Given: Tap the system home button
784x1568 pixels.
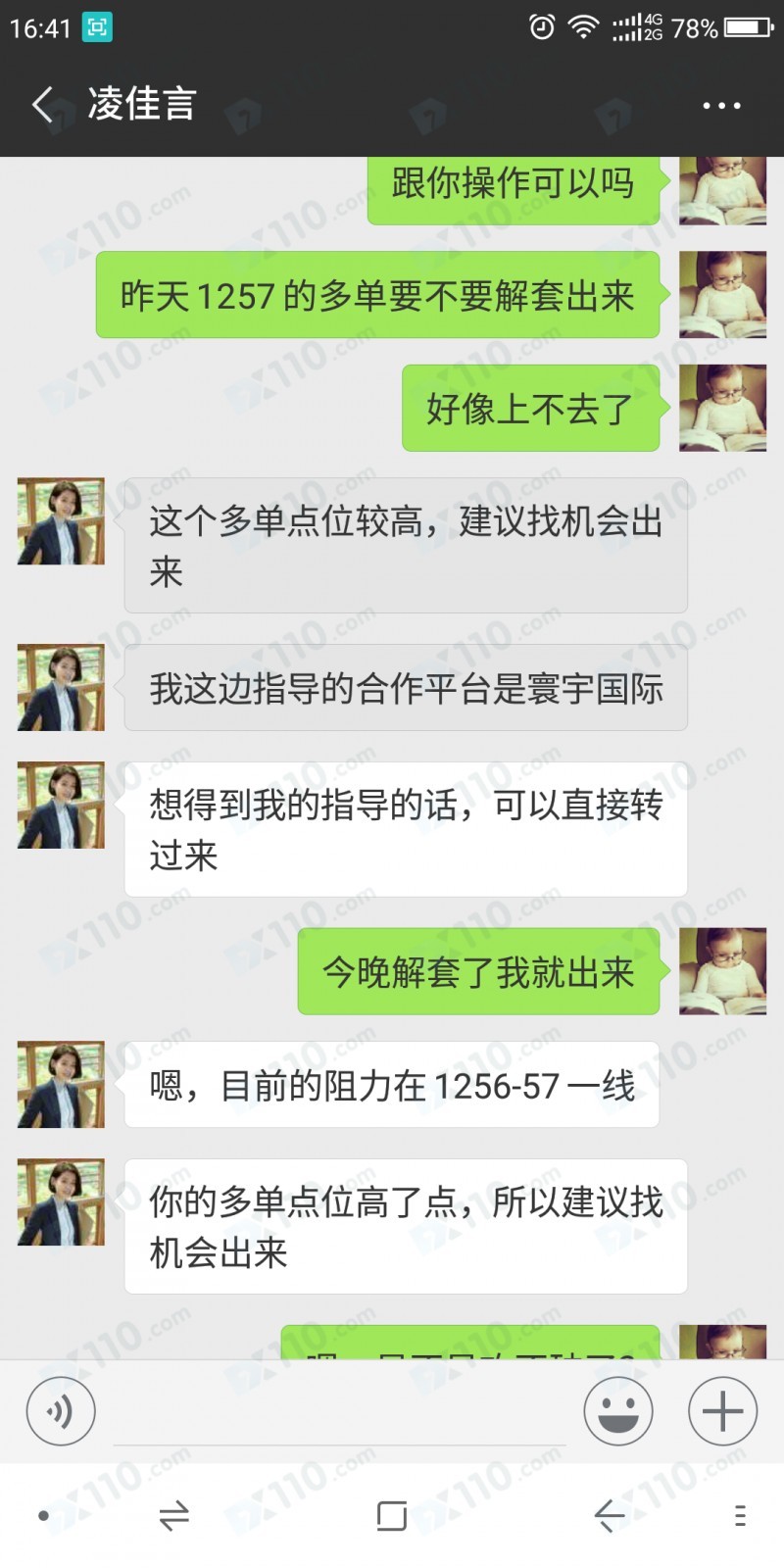Looking at the screenshot, I should [392, 1516].
